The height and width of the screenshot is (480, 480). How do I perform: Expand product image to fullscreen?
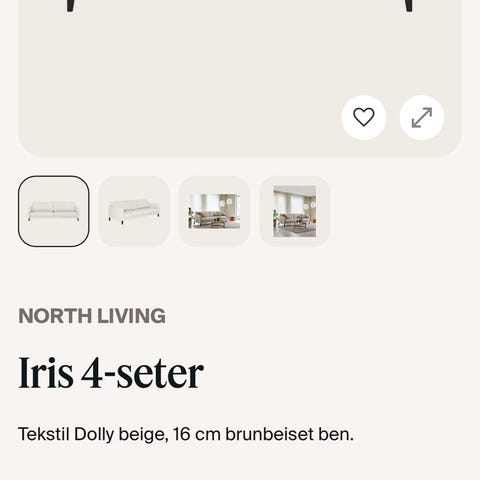click(422, 117)
